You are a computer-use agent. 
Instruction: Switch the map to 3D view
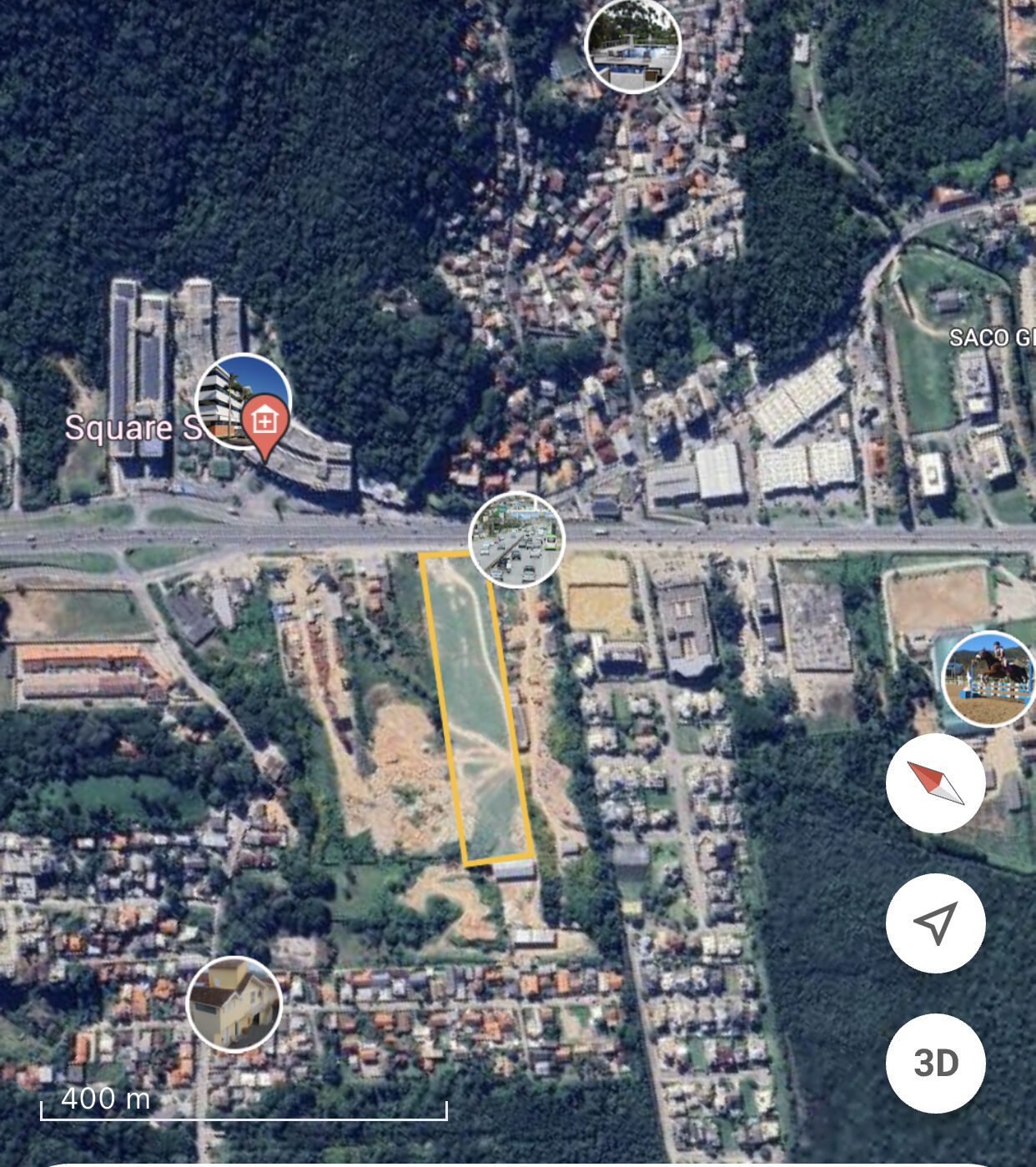[x=935, y=1063]
